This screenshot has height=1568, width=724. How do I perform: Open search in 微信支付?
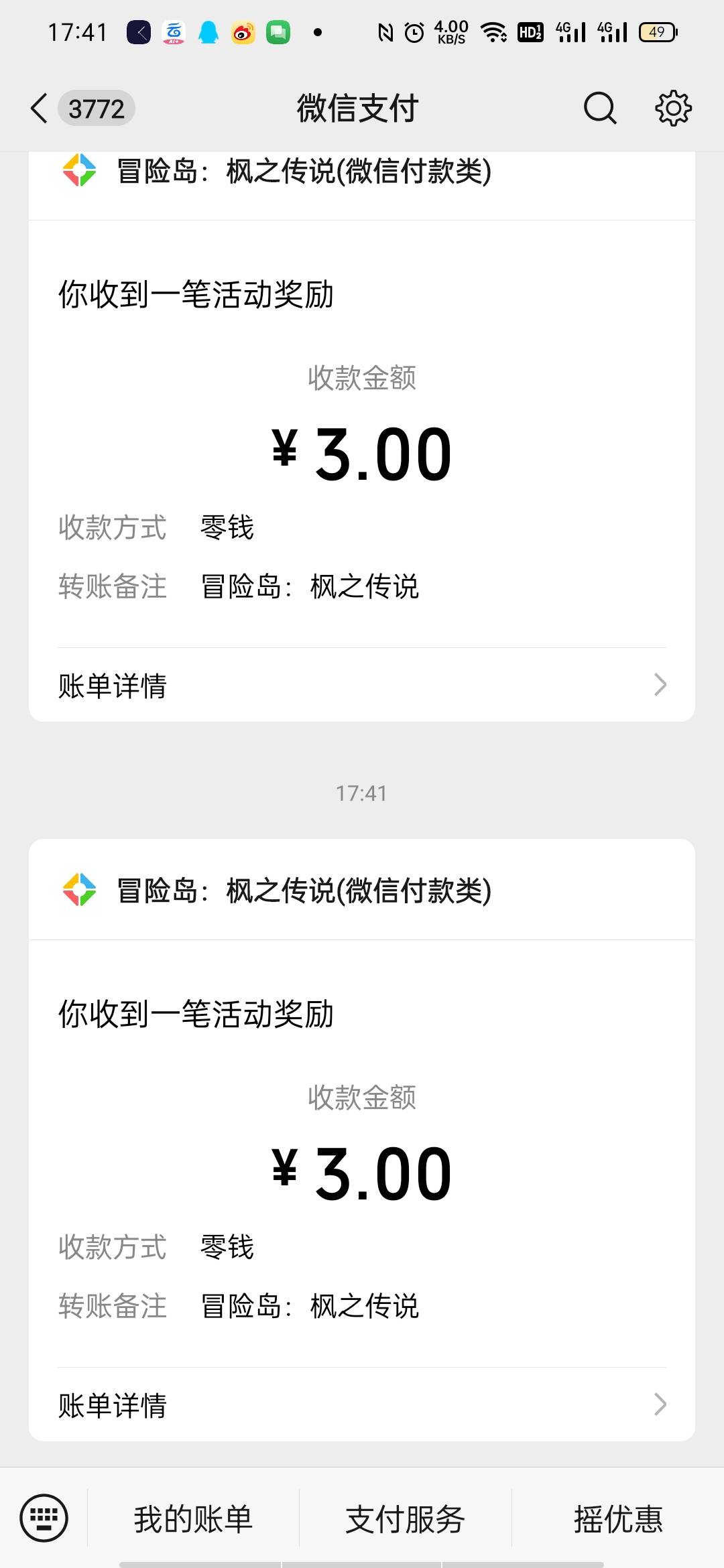(599, 108)
